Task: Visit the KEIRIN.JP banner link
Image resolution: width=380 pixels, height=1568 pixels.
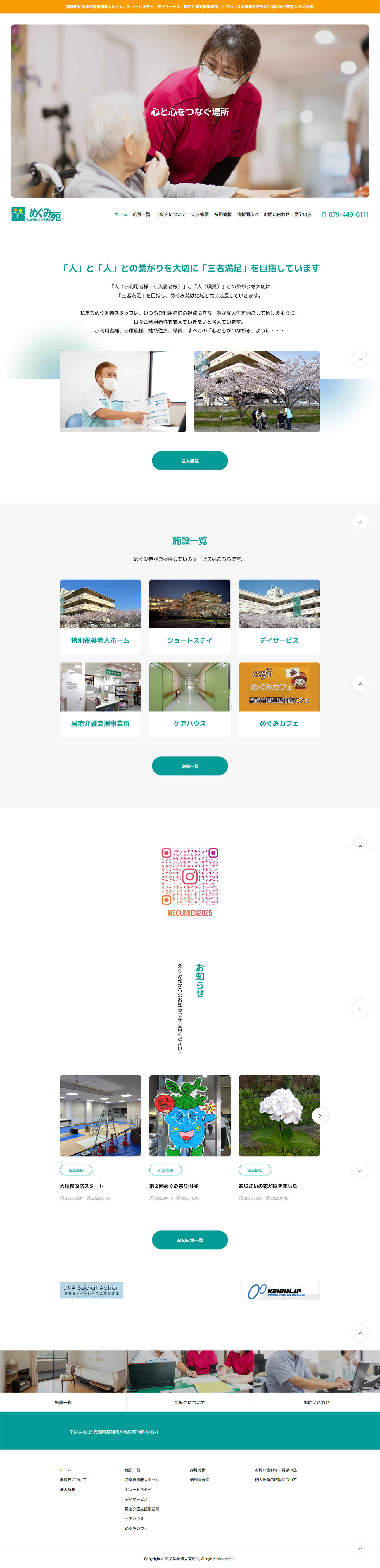Action: click(279, 1290)
